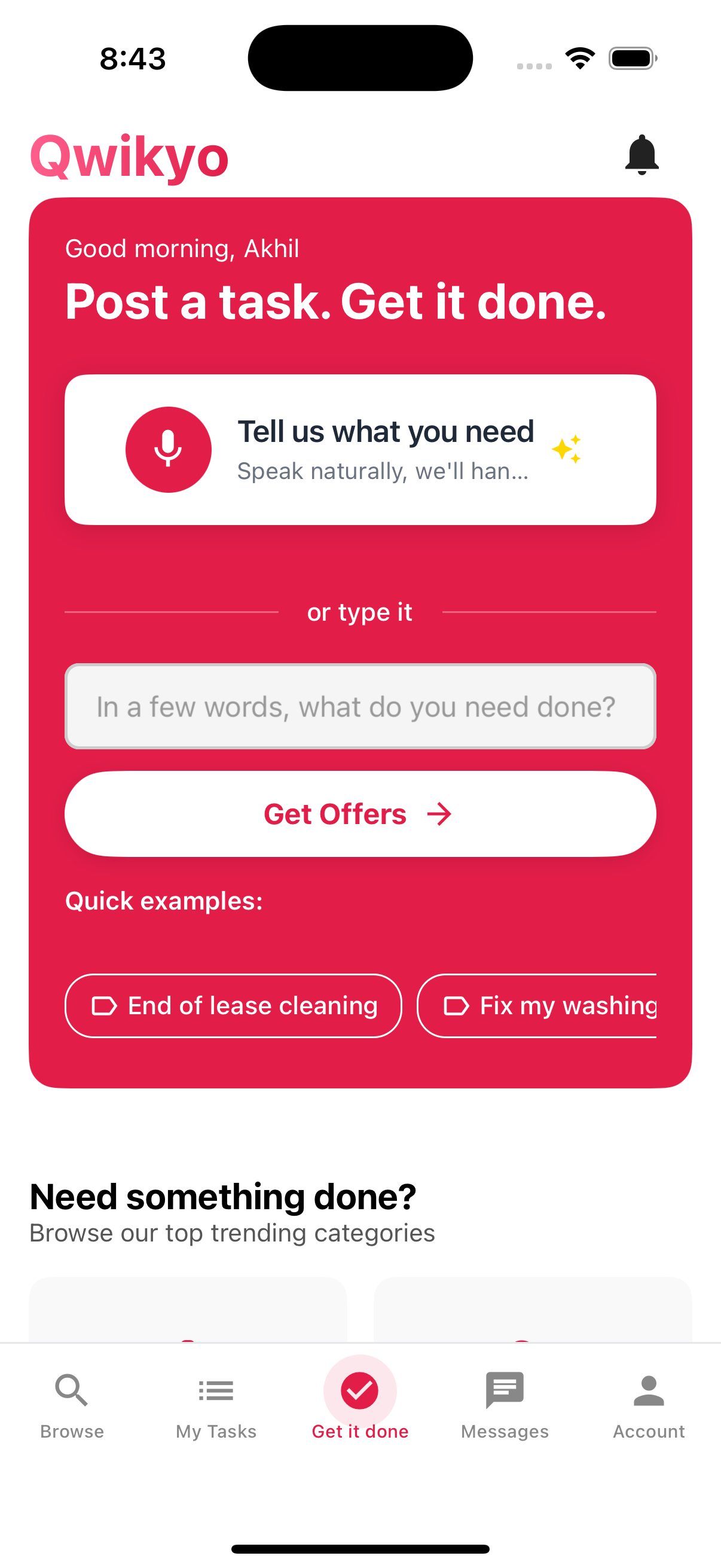Open Messages via the chat bubble icon
Viewport: 721px width, 1568px height.
[x=505, y=1392]
